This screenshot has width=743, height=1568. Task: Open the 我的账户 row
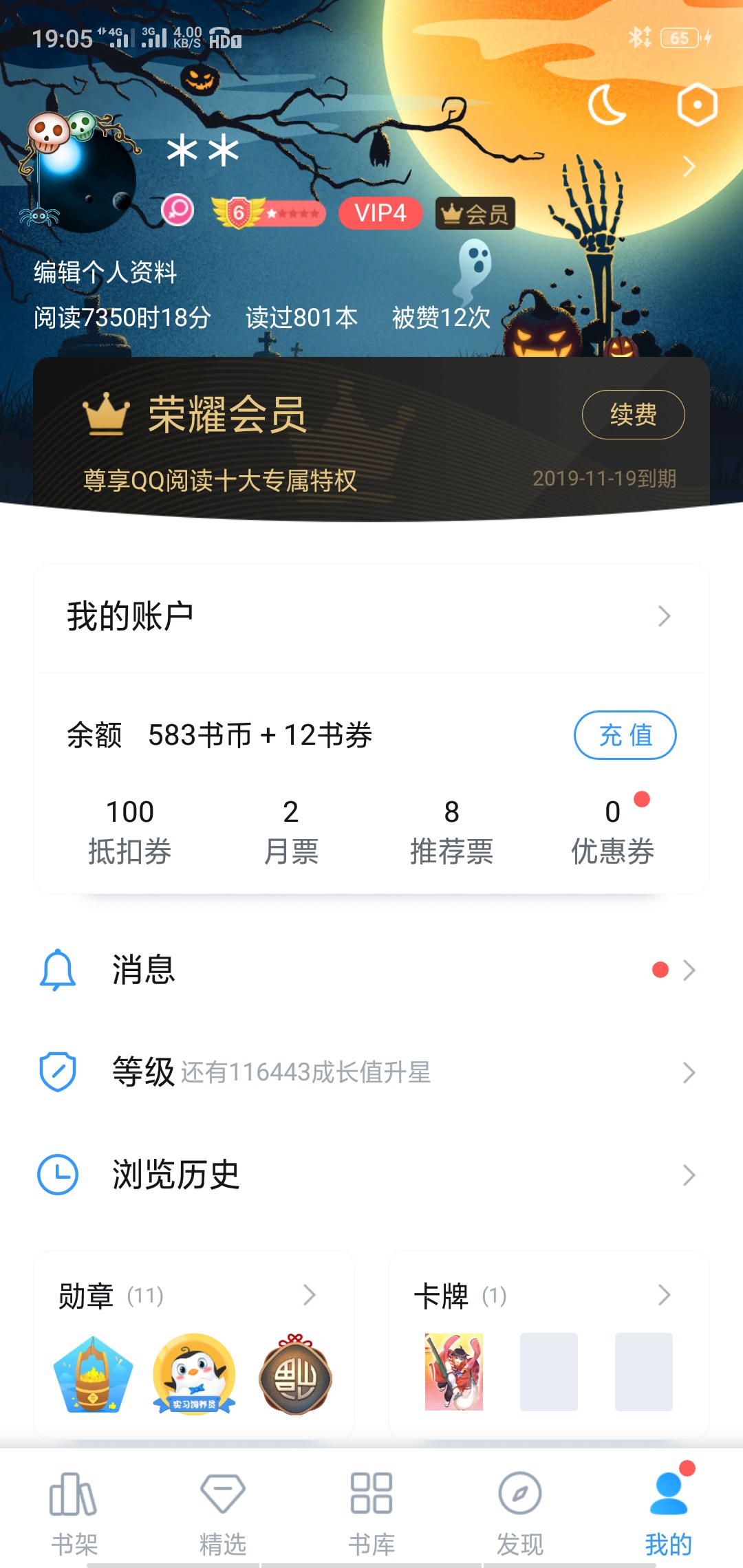(x=371, y=616)
